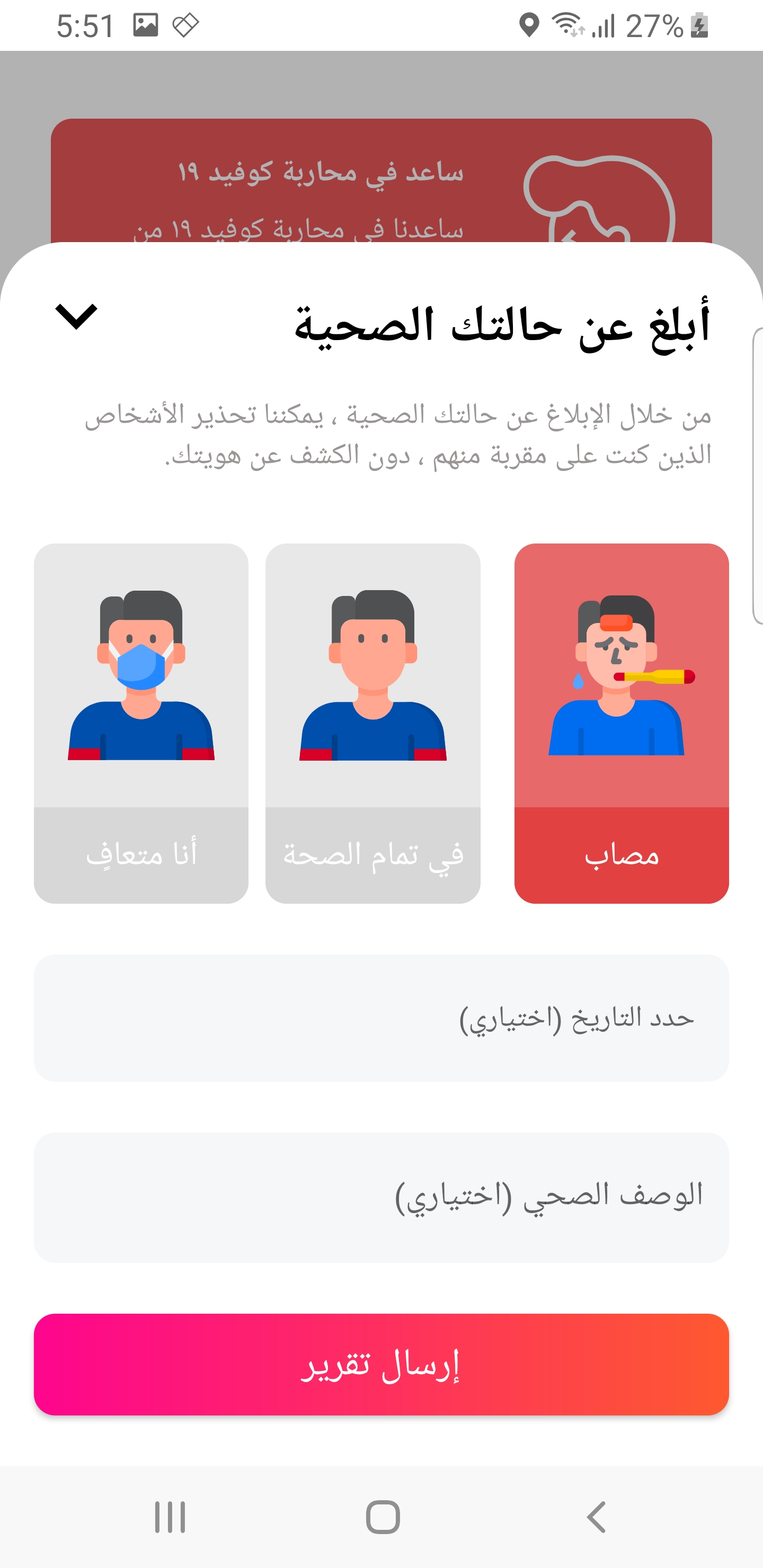Tap the home button in the navigation bar
The height and width of the screenshot is (1568, 763).
click(381, 1518)
